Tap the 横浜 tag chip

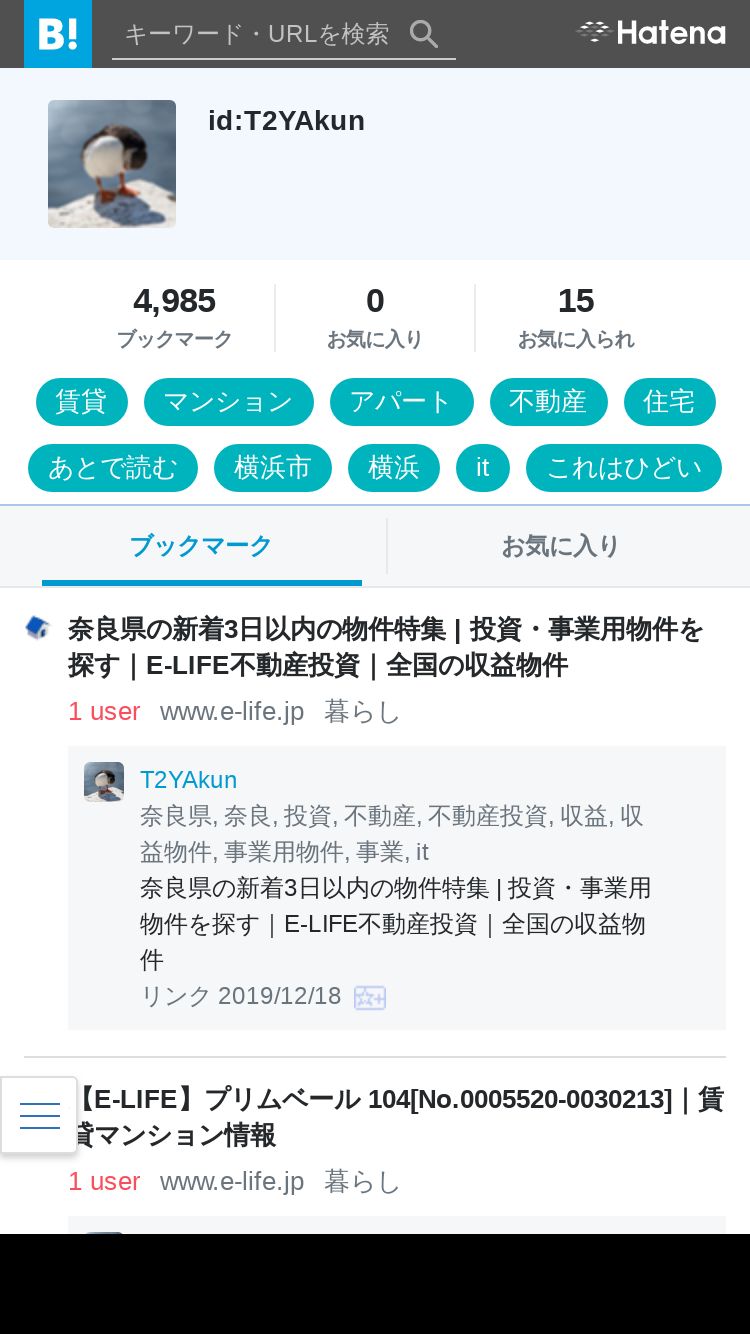point(394,468)
